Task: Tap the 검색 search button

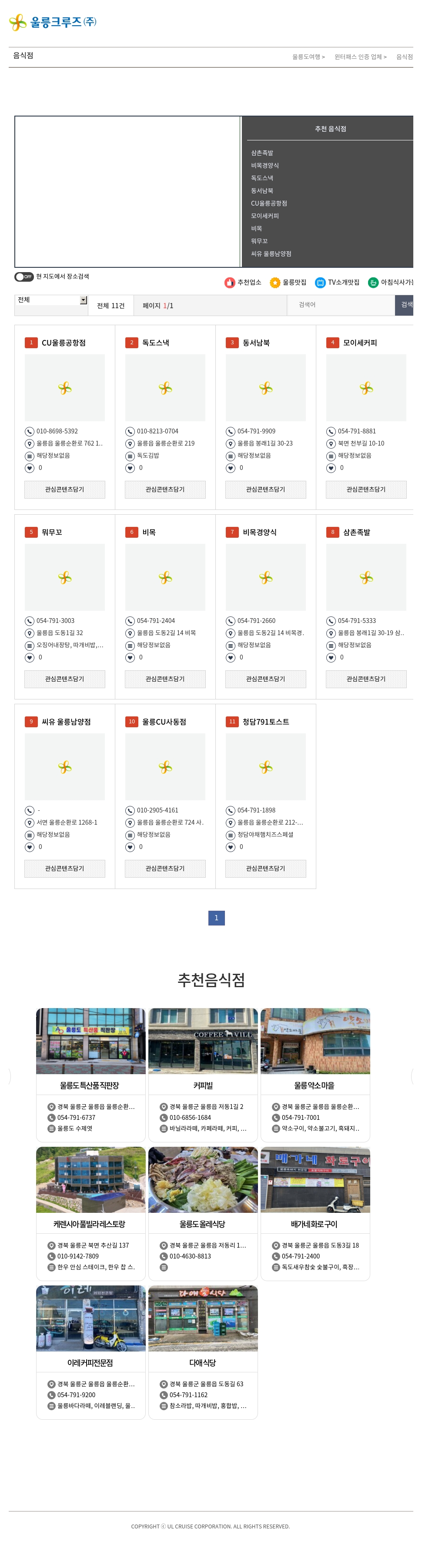Action: [x=405, y=305]
